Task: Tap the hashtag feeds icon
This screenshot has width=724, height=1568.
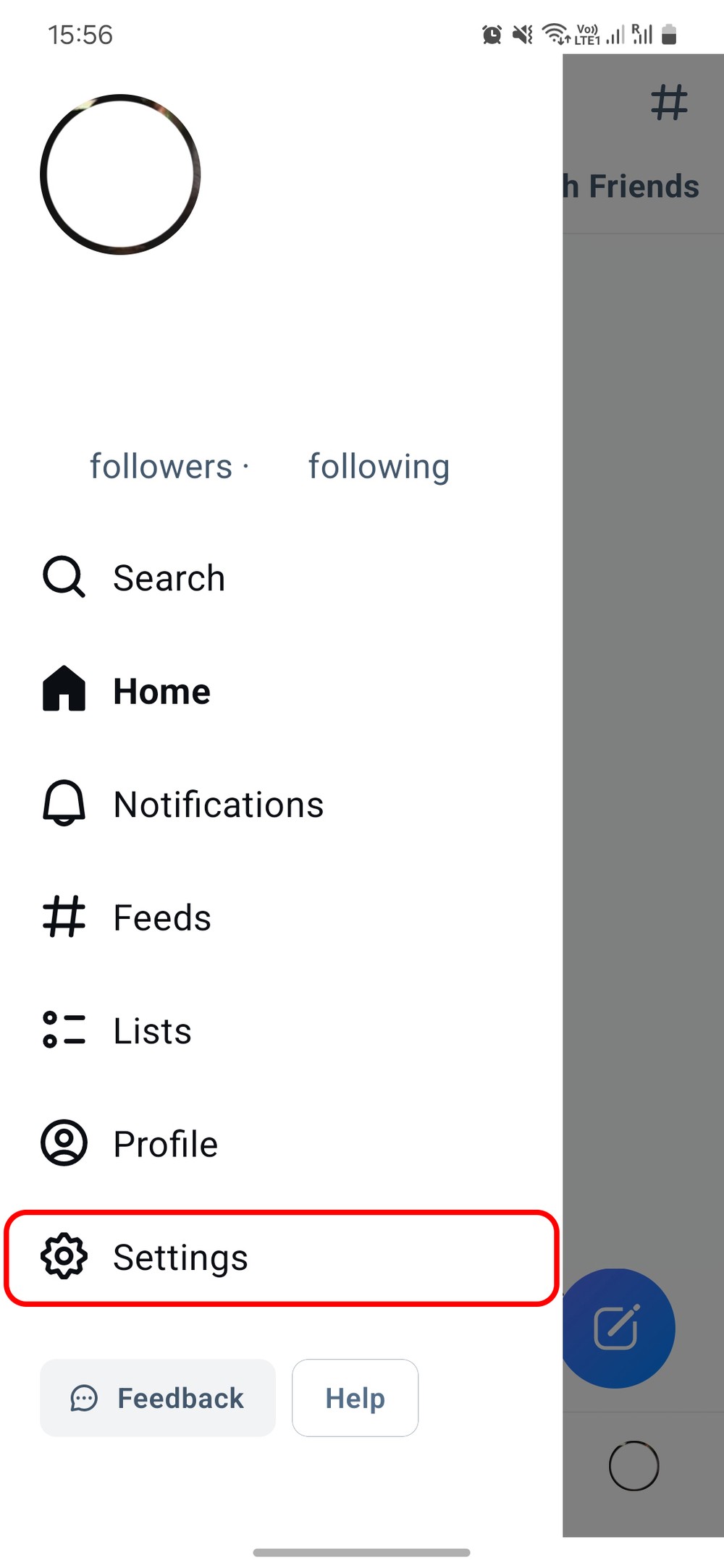Action: 668,103
